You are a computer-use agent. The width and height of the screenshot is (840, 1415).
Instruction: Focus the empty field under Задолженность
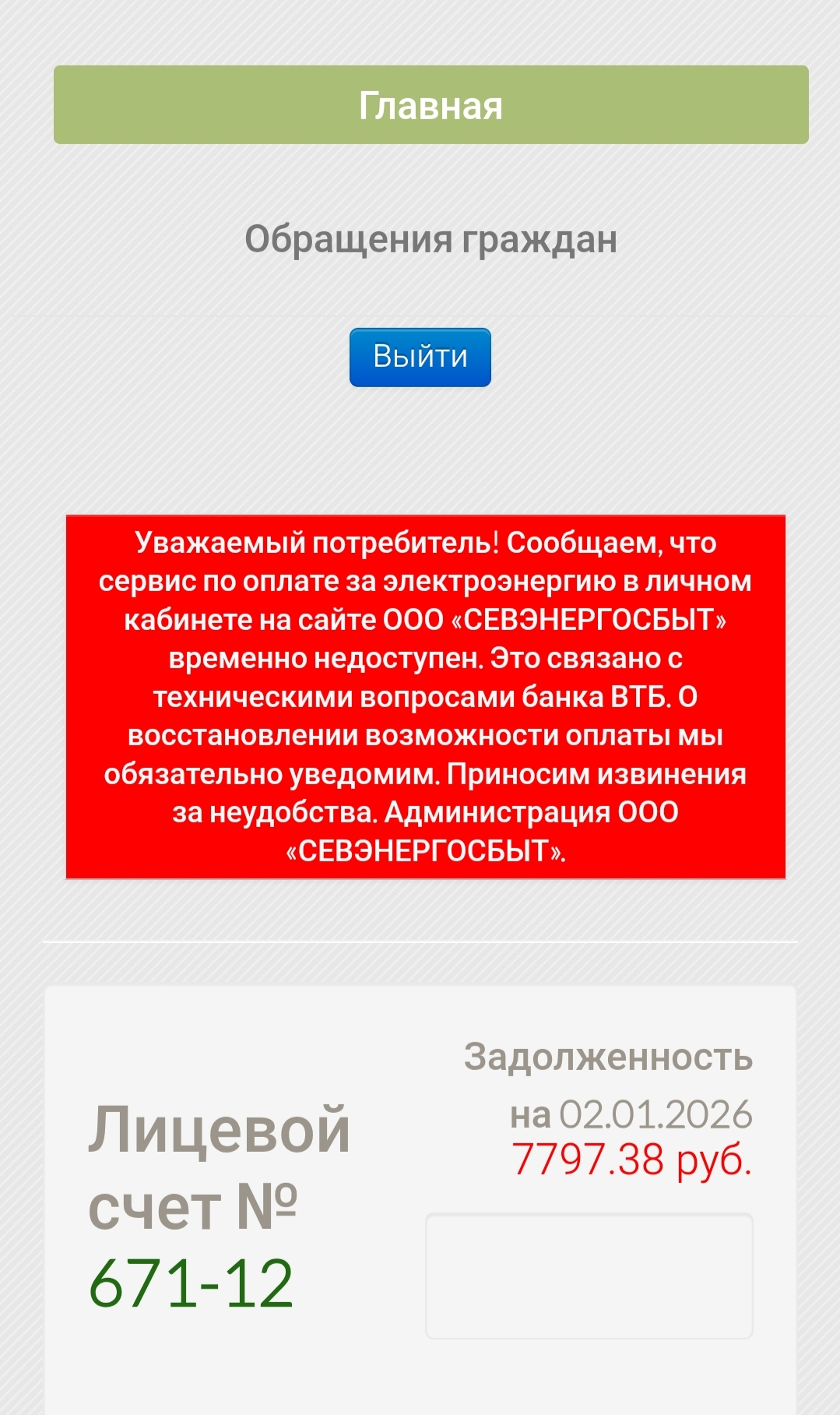point(589,1276)
